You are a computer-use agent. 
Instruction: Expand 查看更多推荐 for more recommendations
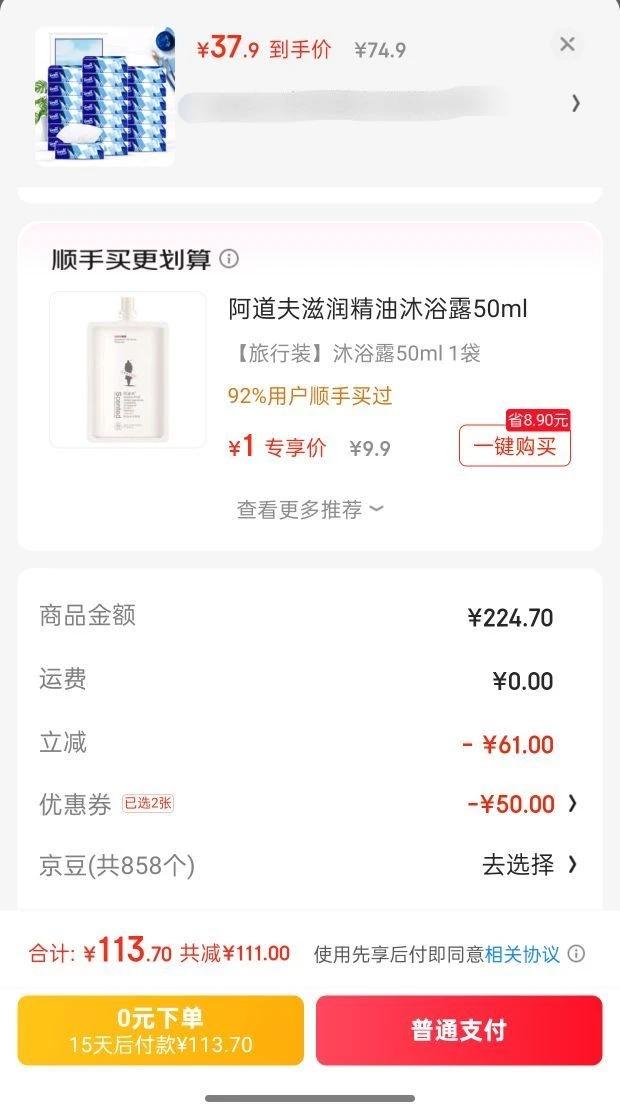(310, 510)
